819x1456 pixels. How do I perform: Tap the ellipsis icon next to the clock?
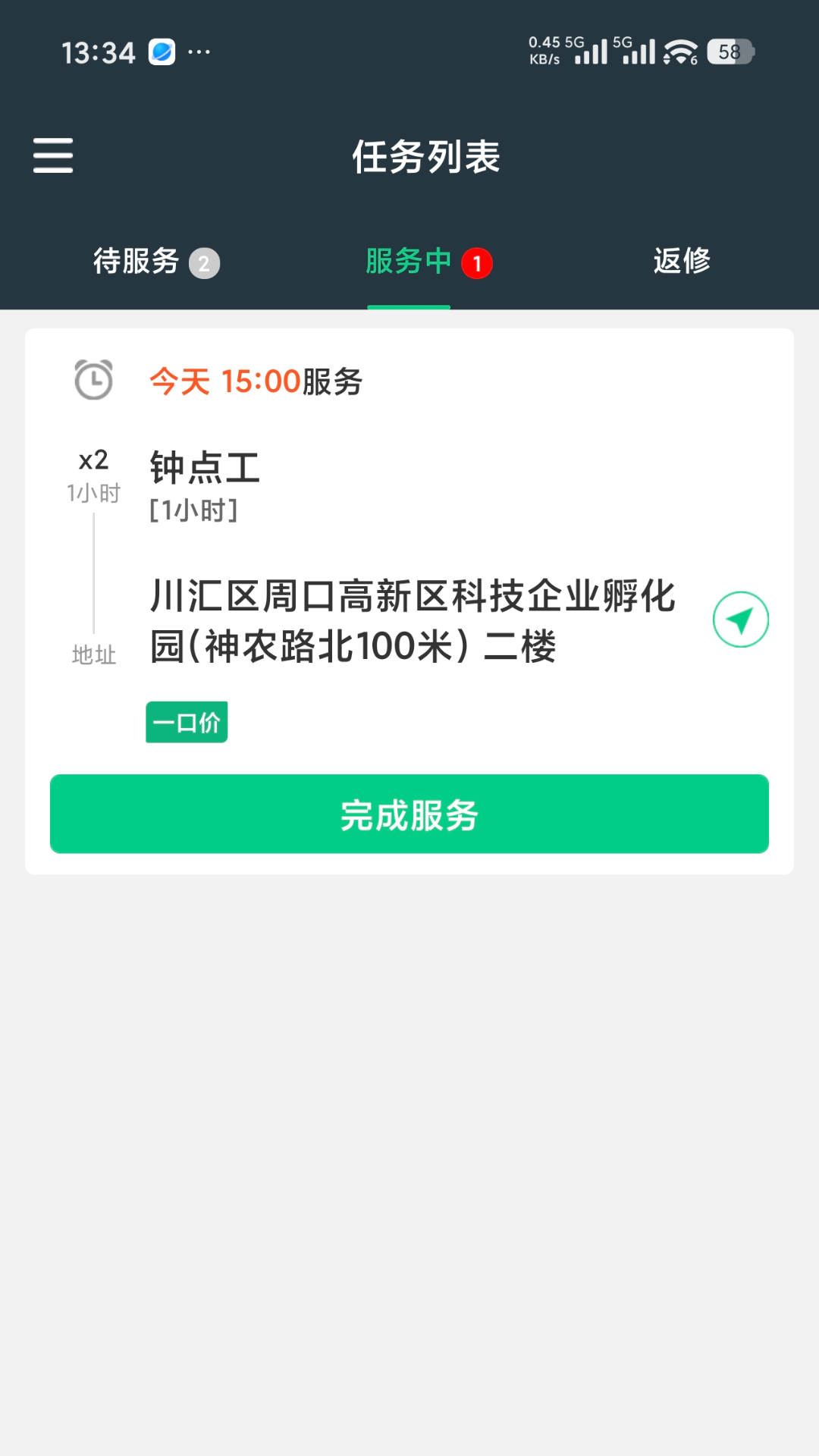tap(199, 52)
